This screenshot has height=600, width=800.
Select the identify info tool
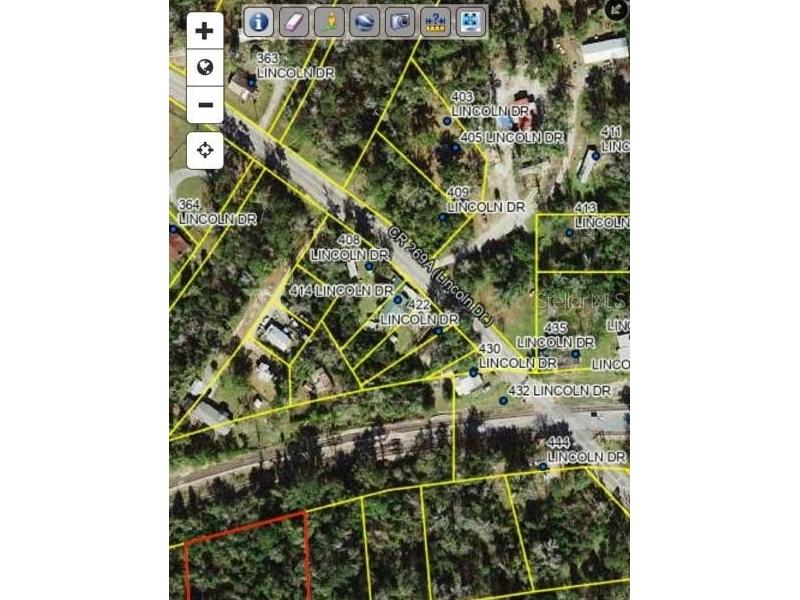258,21
